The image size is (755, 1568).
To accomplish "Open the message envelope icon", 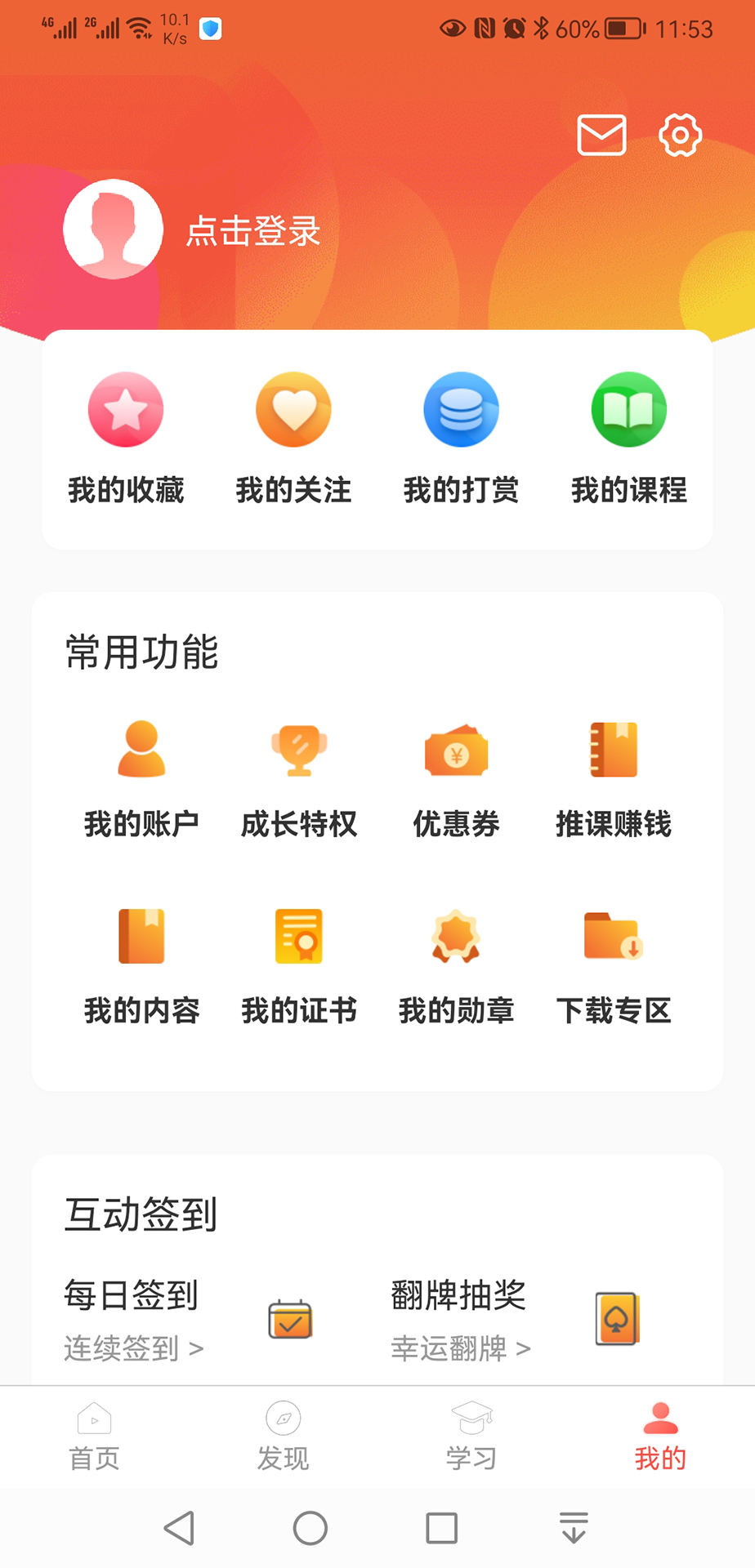I will [601, 136].
